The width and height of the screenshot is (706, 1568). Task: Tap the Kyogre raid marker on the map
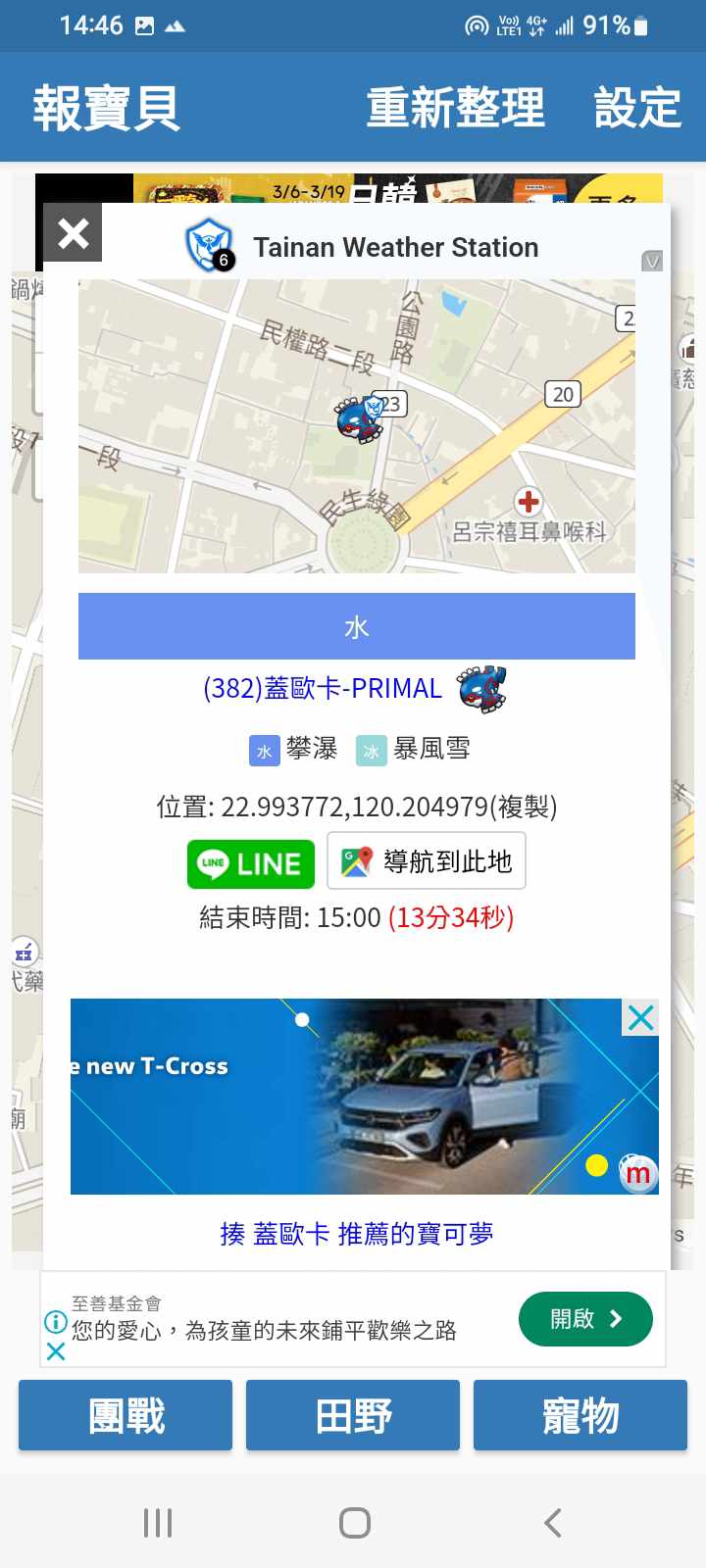point(357,419)
